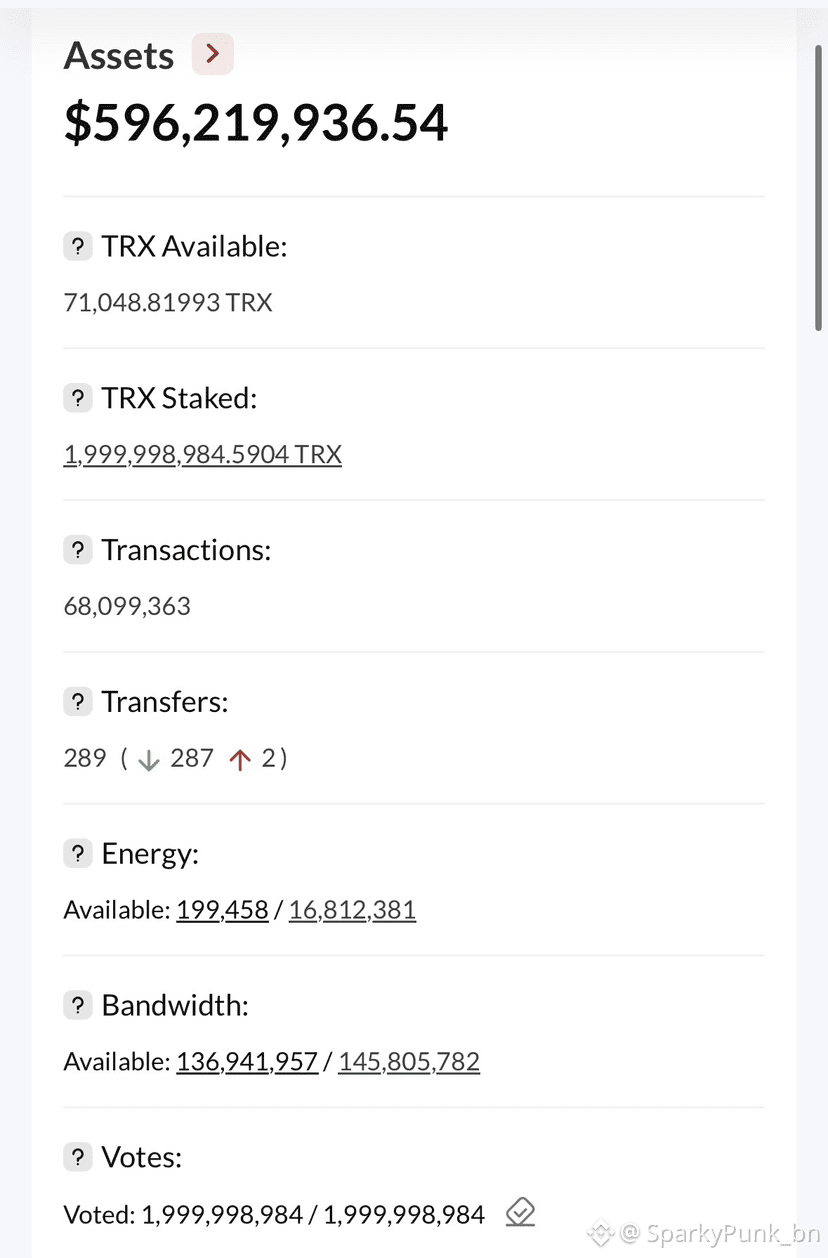Tap the question mark next to Energy
Screen dimensions: 828x1258
[x=78, y=854]
